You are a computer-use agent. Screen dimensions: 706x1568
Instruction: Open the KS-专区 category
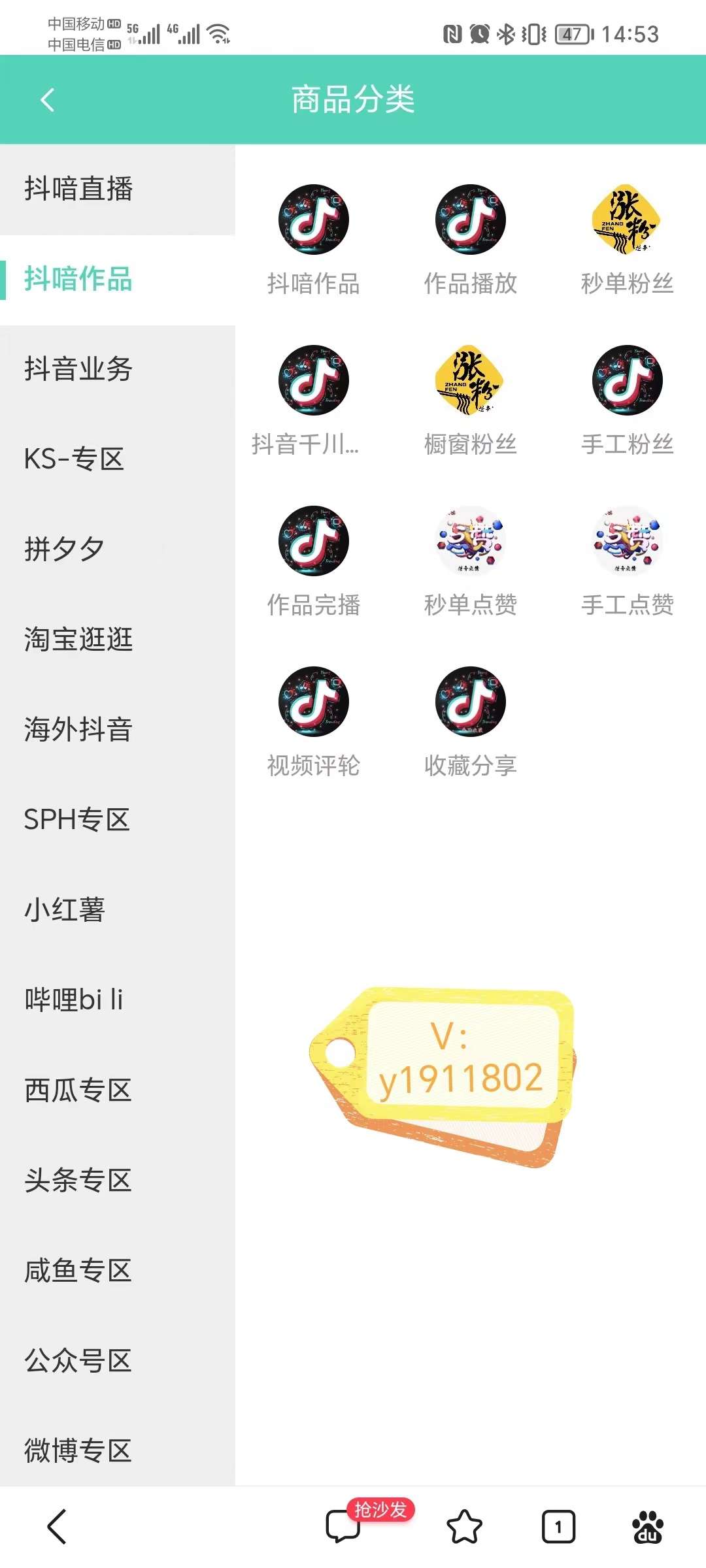118,459
